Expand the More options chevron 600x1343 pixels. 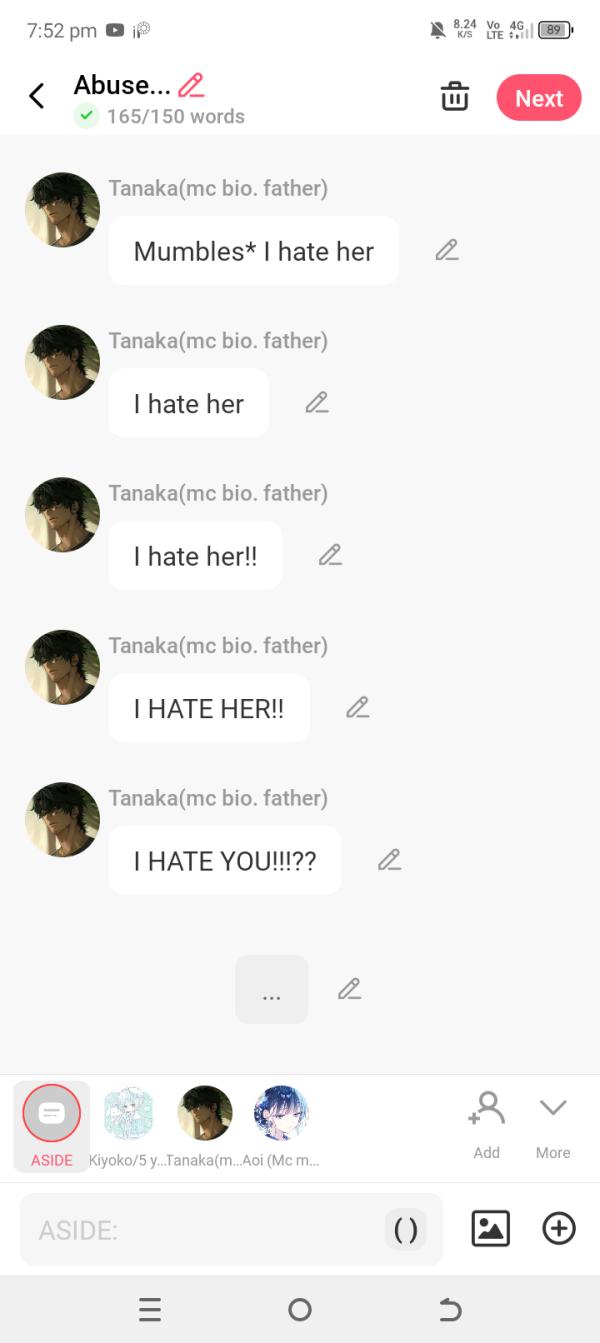coord(553,1124)
